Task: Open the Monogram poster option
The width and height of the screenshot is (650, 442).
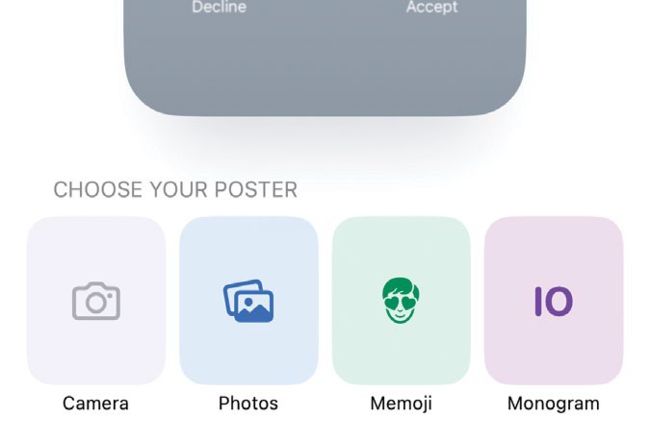Action: (553, 301)
